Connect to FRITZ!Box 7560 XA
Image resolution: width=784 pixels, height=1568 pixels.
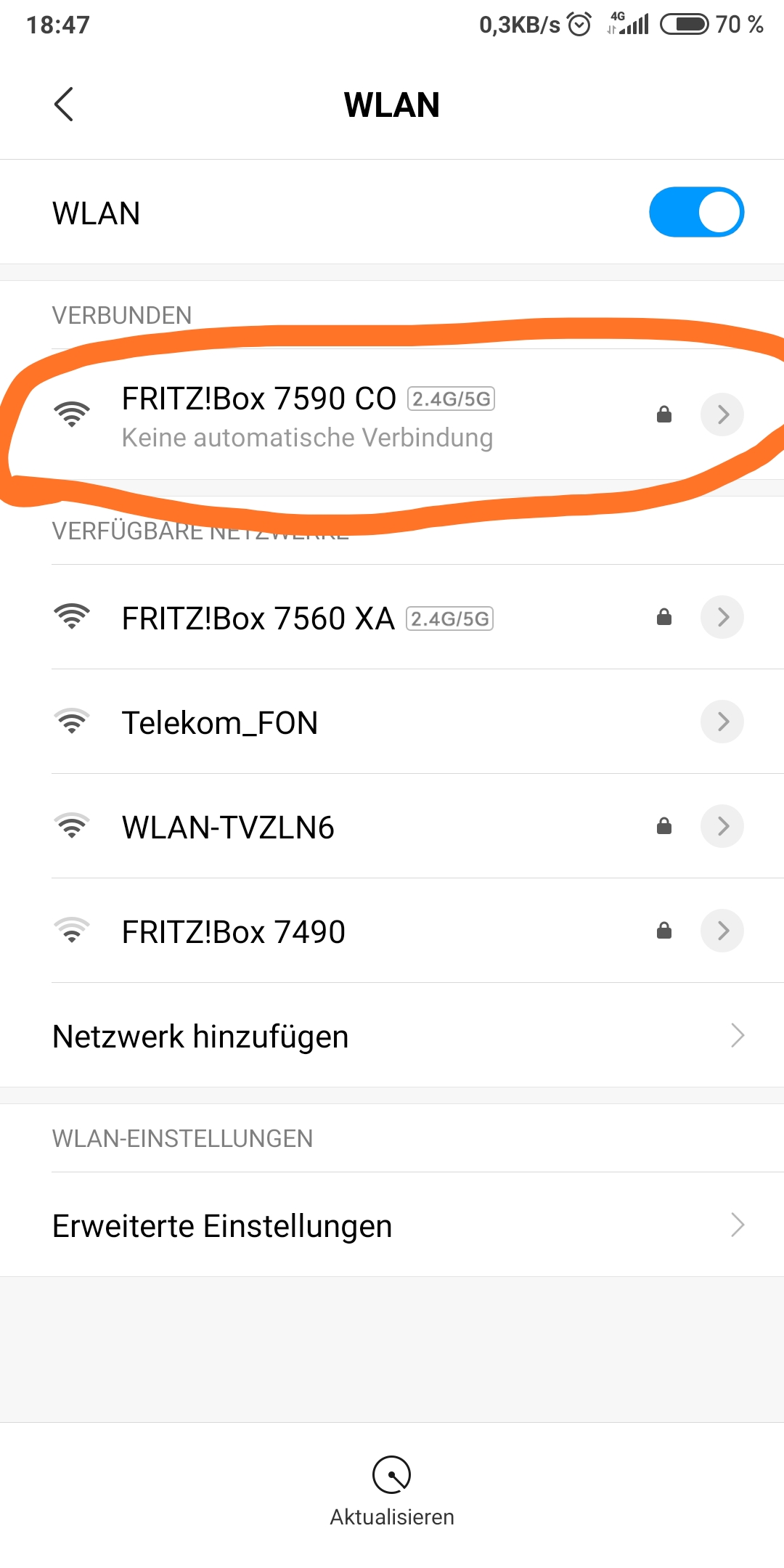[392, 617]
